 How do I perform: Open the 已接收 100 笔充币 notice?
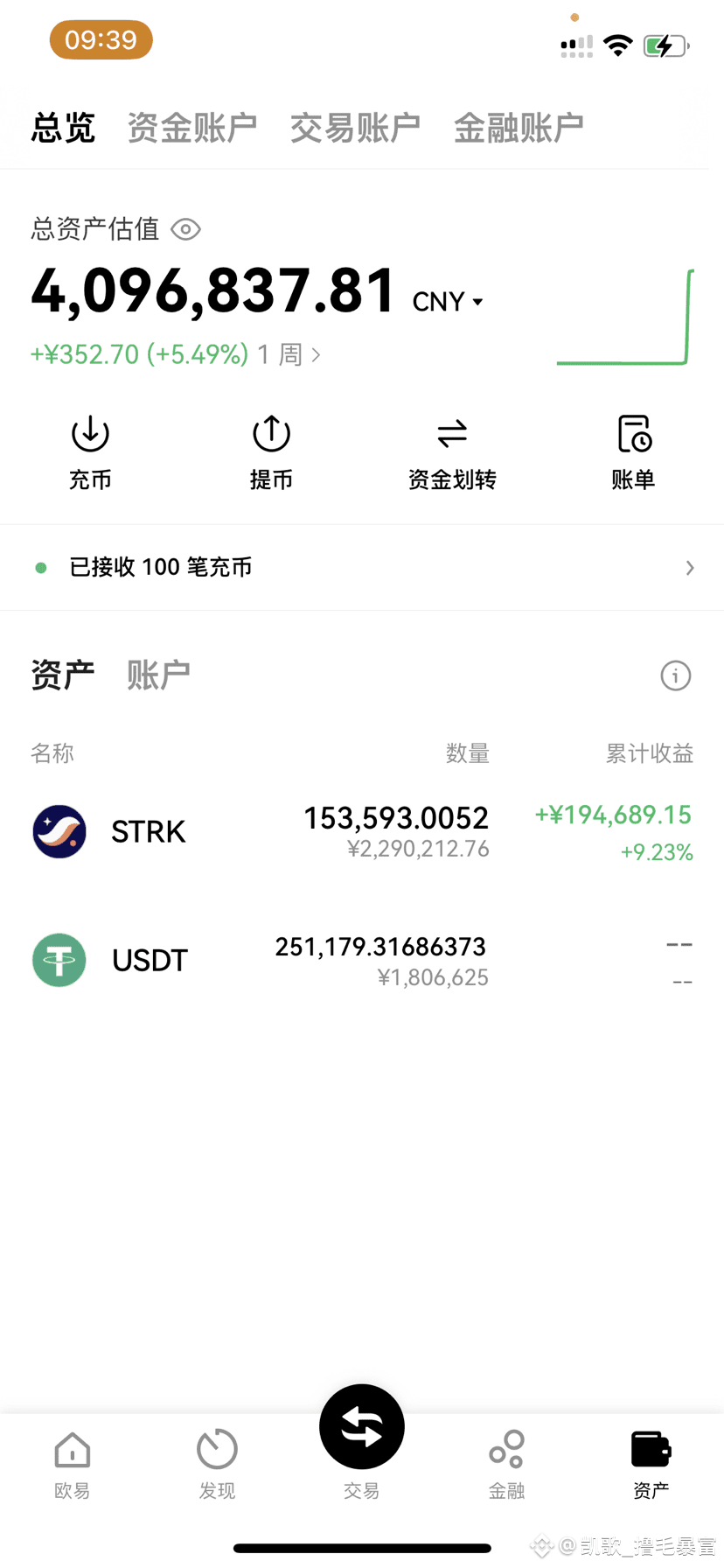[x=362, y=567]
